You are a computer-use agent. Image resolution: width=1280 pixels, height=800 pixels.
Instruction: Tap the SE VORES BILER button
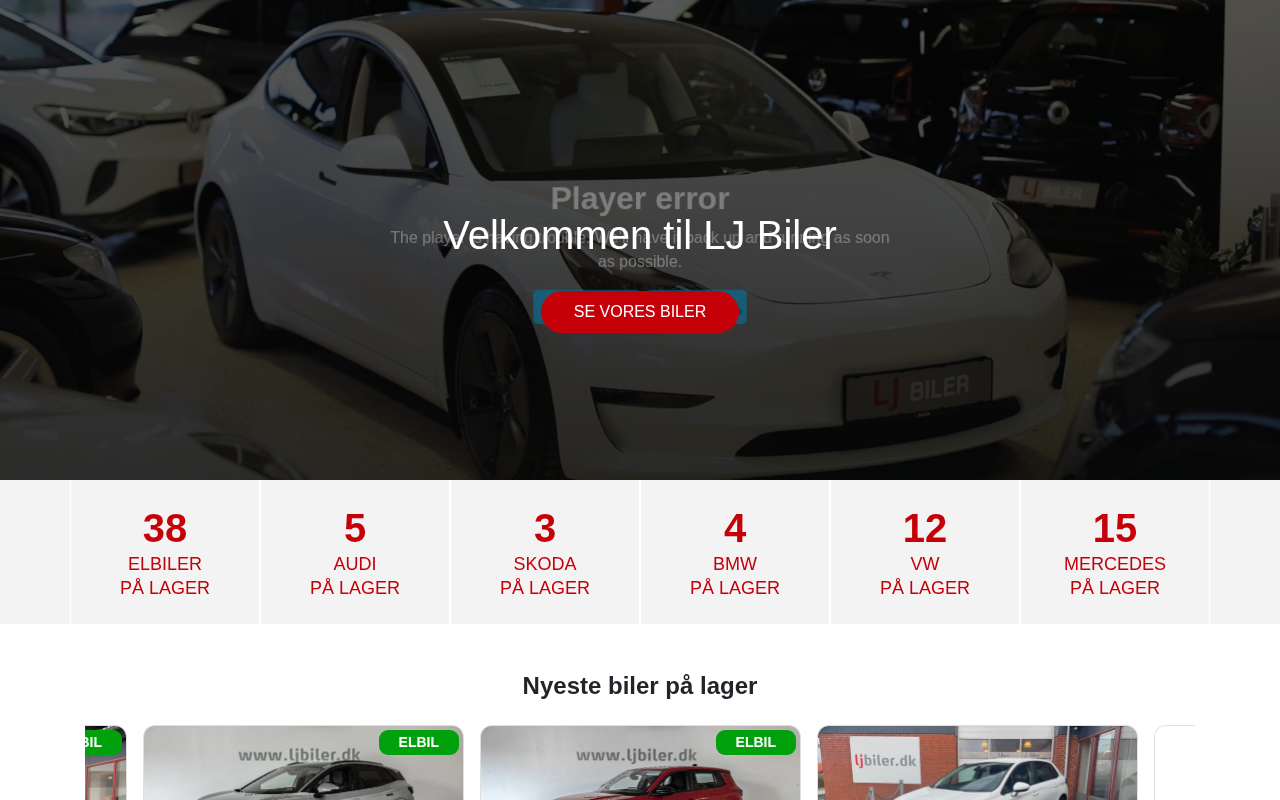tap(640, 312)
